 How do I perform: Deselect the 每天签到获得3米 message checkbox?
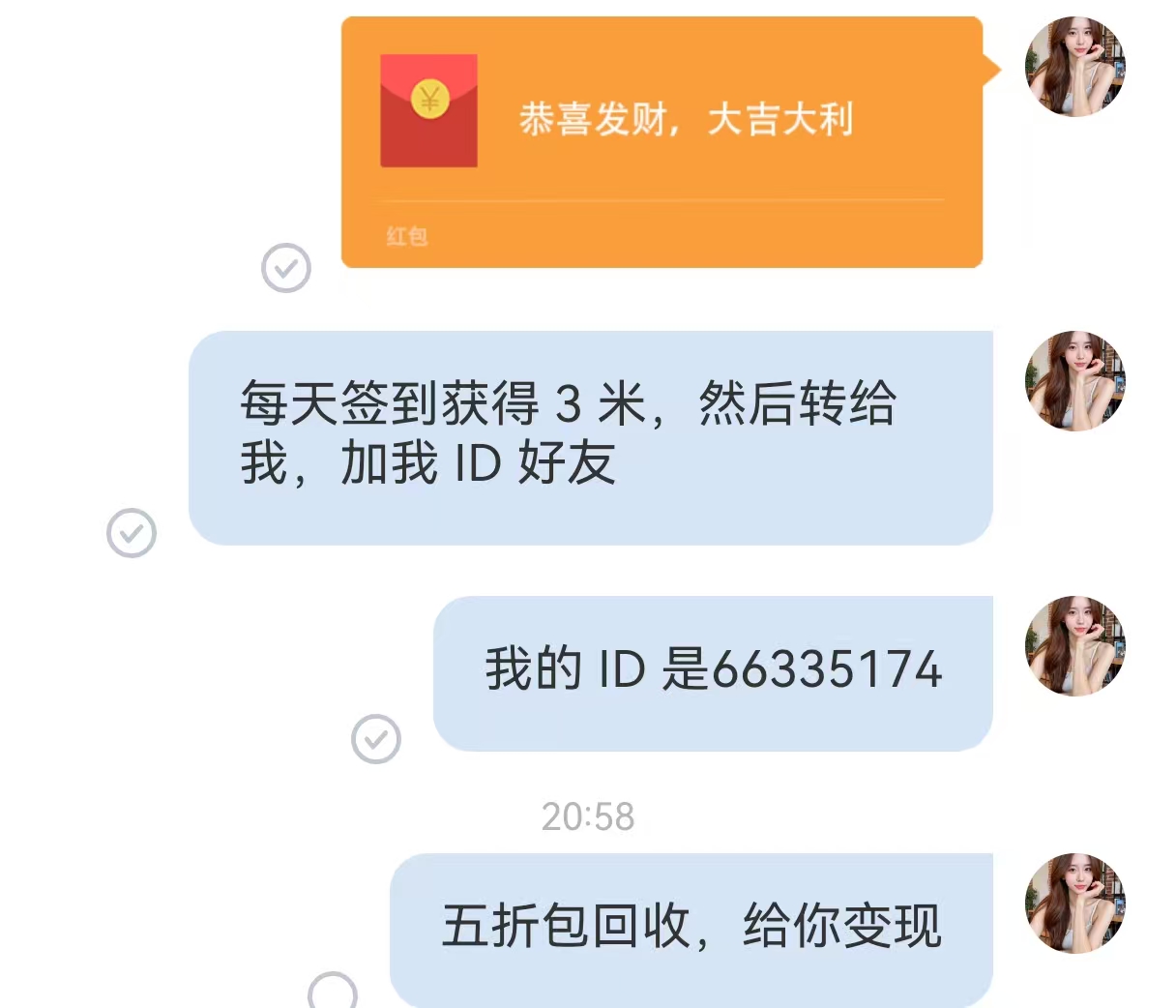pyautogui.click(x=132, y=532)
